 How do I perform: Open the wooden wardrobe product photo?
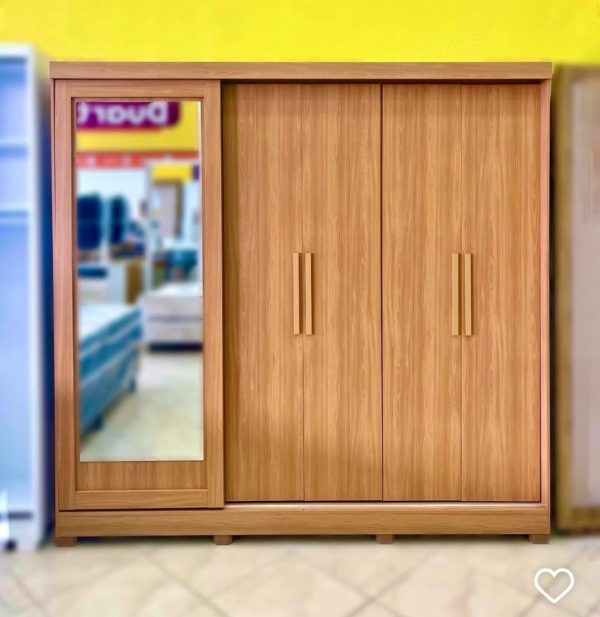point(300,300)
